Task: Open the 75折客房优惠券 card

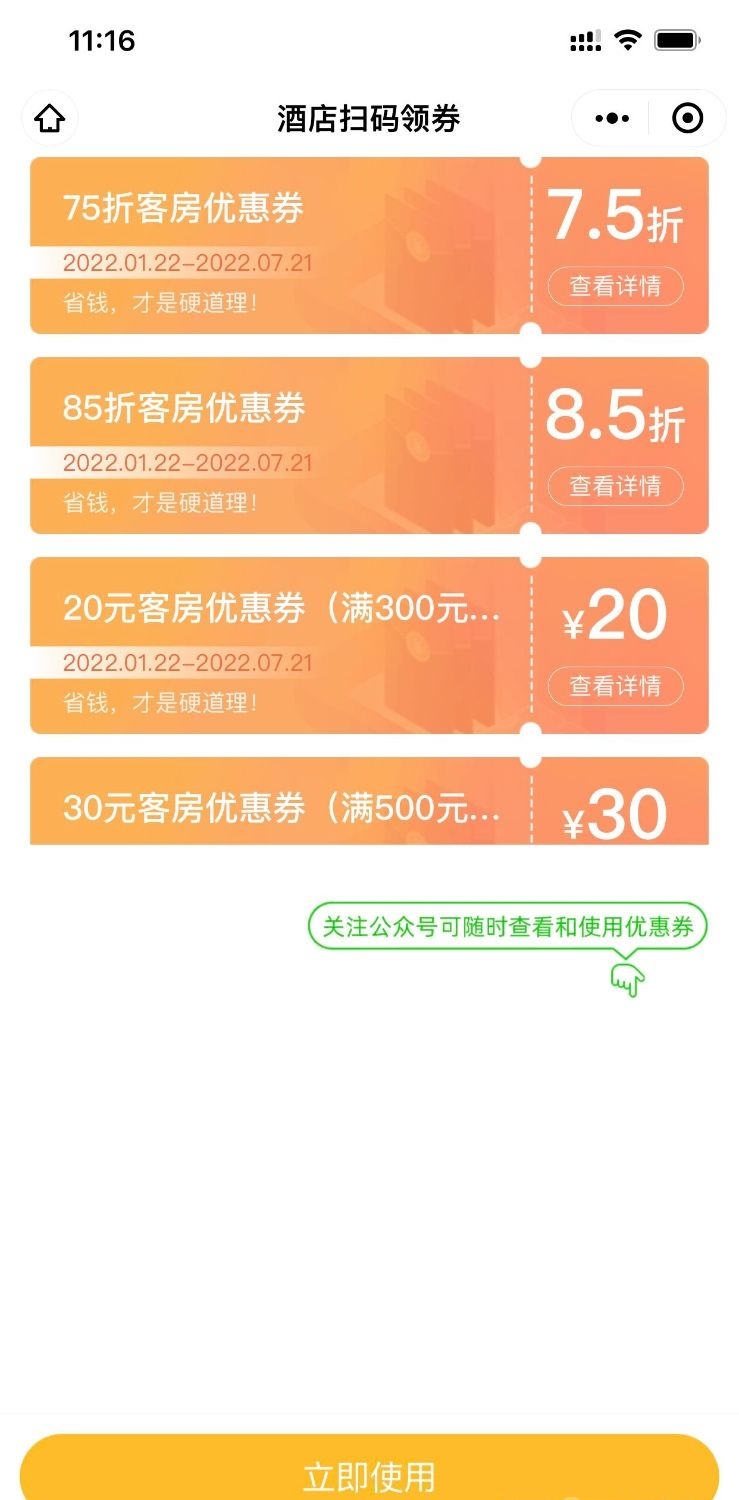Action: click(280, 245)
